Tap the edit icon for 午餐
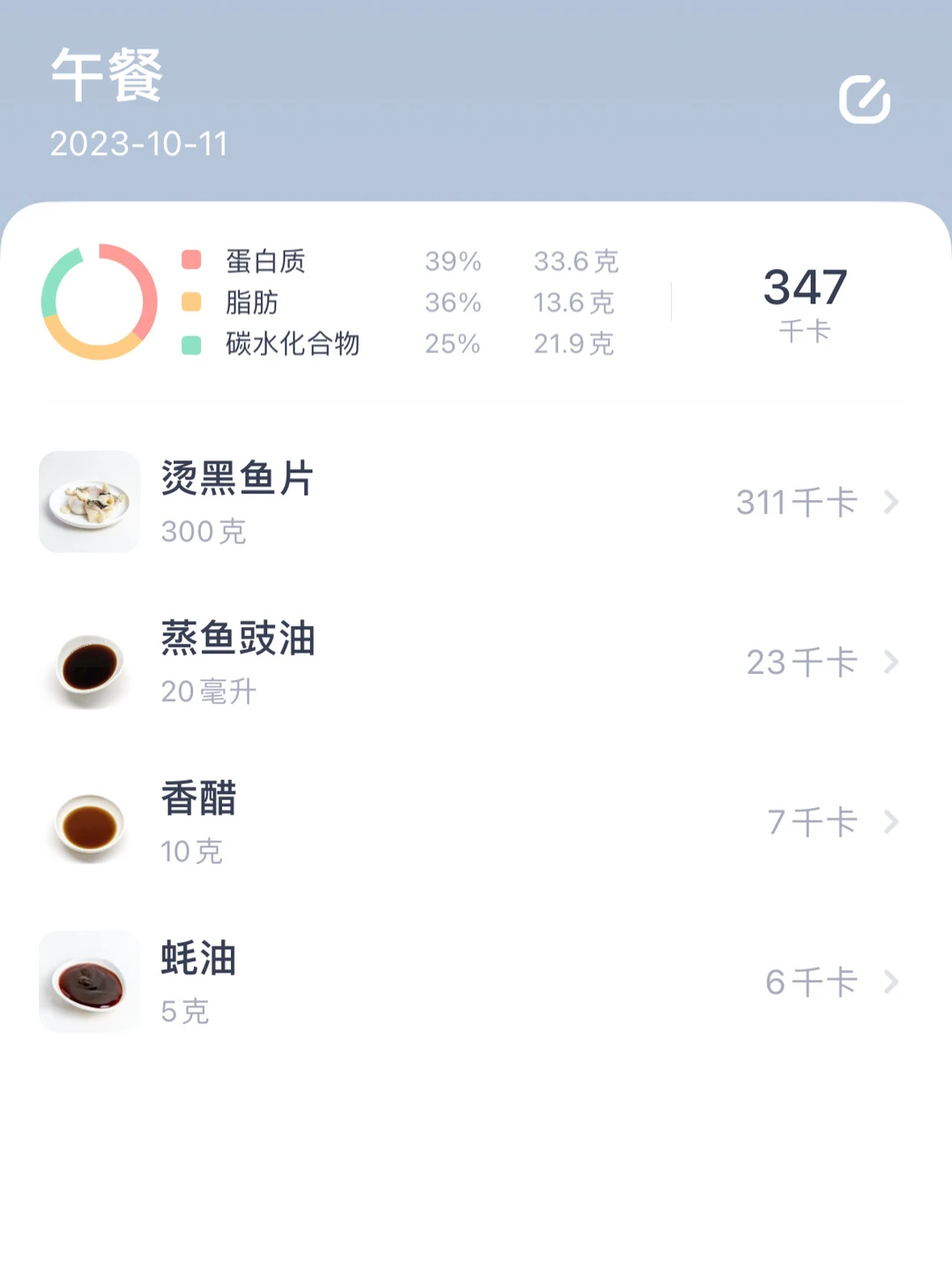 tap(864, 99)
